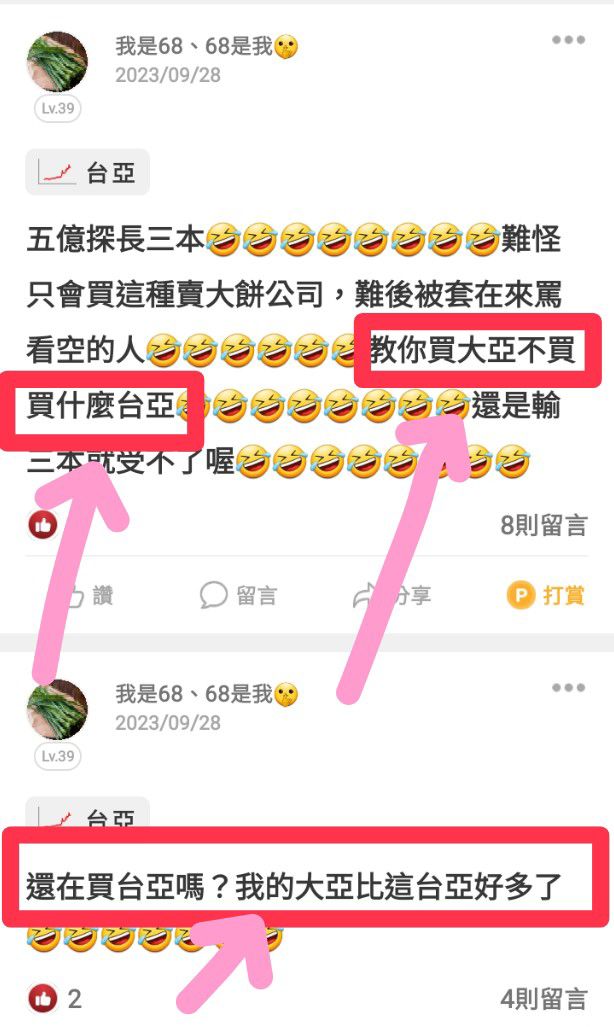Open overflow menu on the 還在買台亞嗎 post
Viewport: 614px width, 1027px height.
pos(568,688)
